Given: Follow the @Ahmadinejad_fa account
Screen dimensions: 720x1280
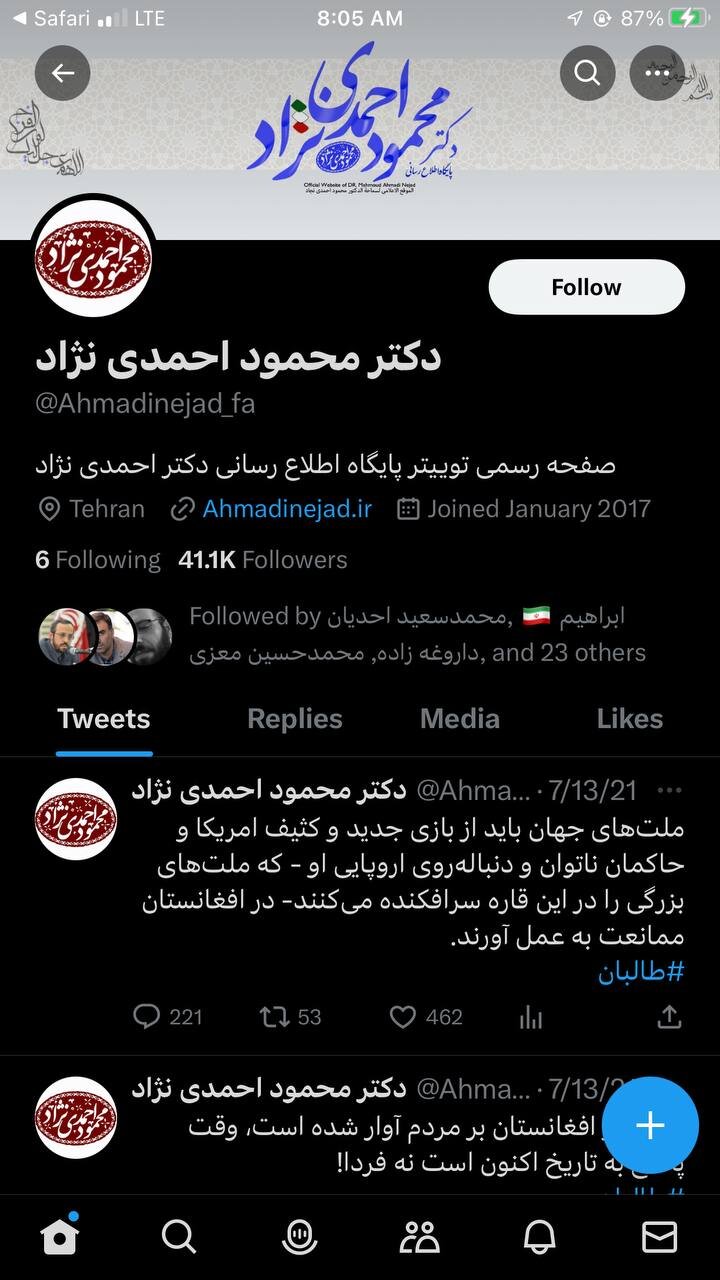Looking at the screenshot, I should coord(586,287).
